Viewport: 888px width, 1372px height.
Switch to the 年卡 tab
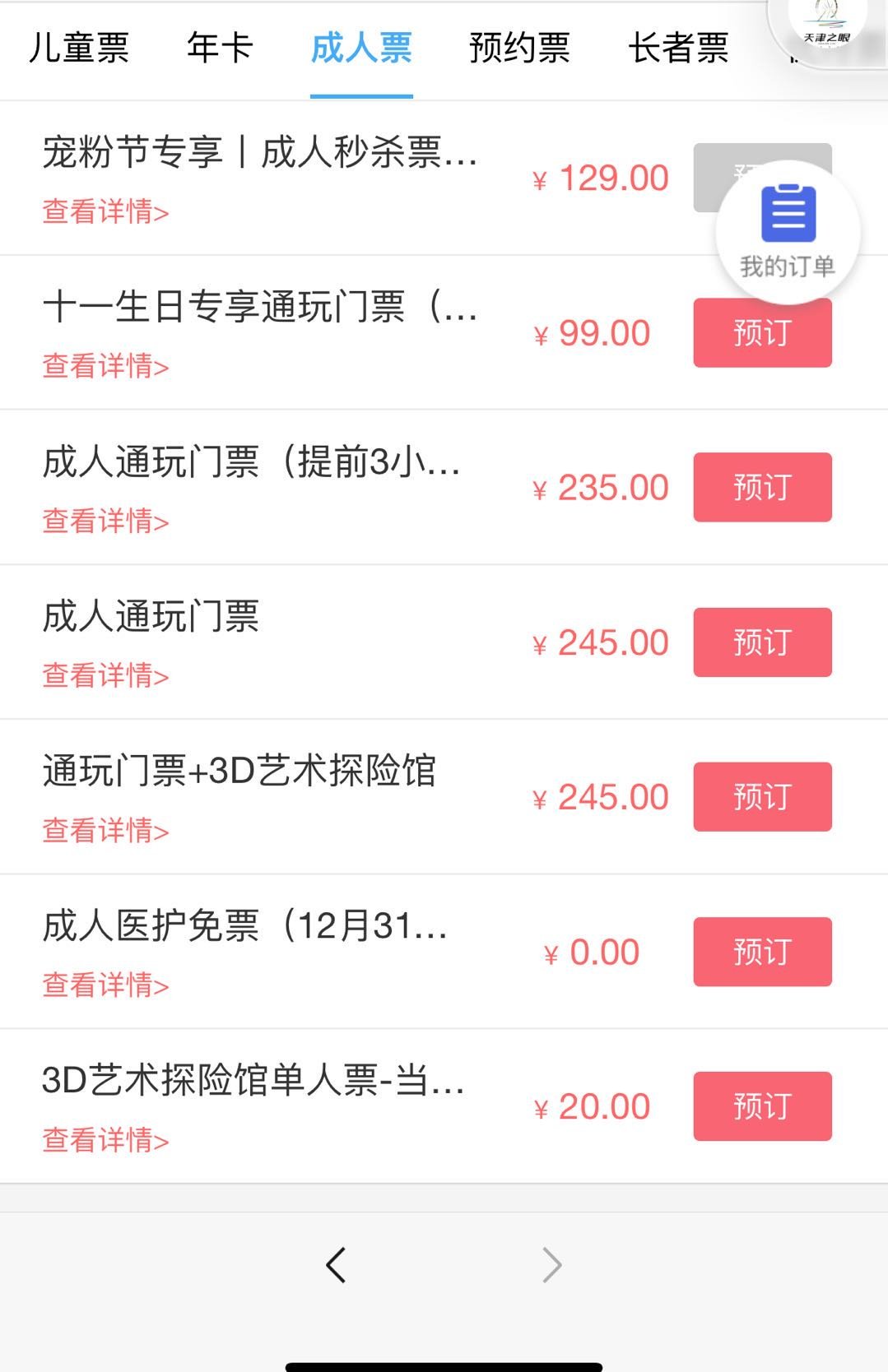[x=219, y=48]
